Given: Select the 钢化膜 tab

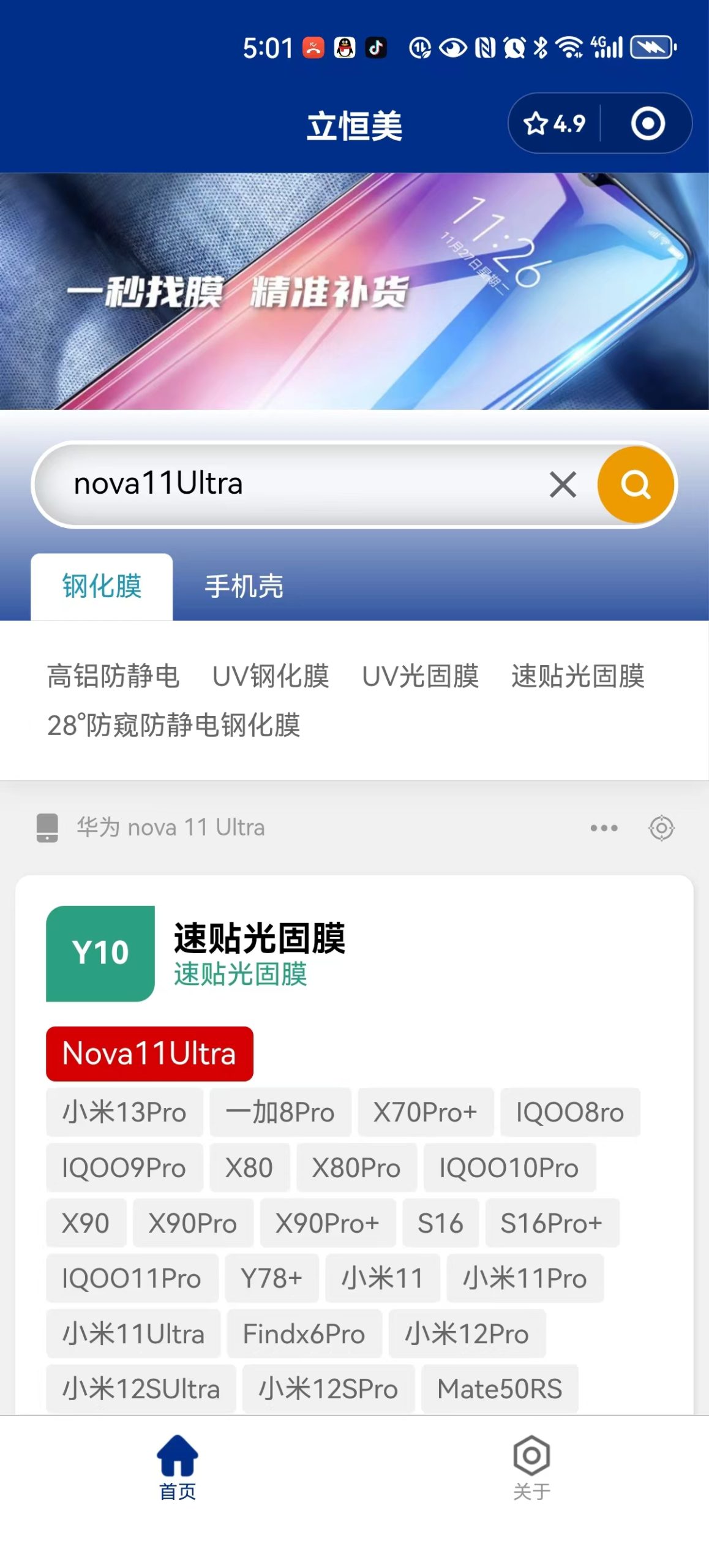Looking at the screenshot, I should coord(102,587).
